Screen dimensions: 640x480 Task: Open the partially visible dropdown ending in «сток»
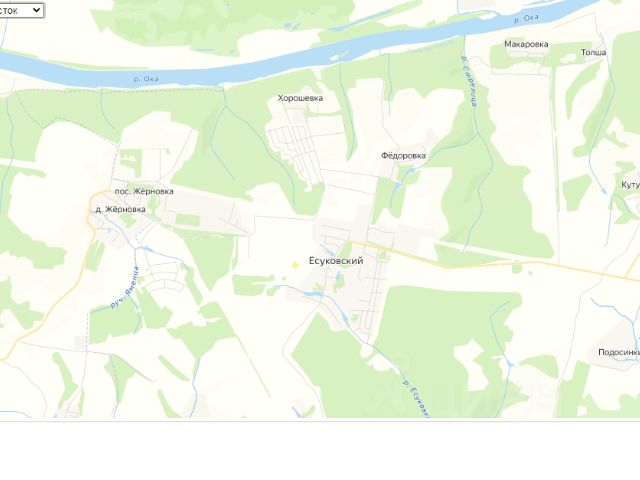(22, 9)
